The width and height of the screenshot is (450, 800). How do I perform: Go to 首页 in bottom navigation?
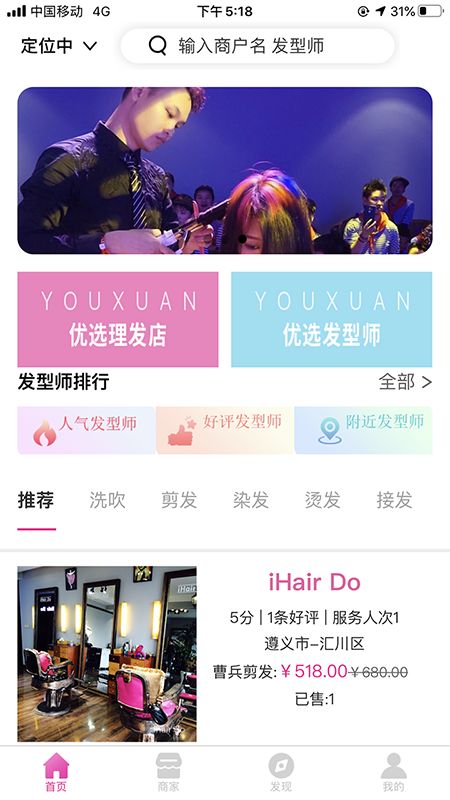(x=56, y=772)
